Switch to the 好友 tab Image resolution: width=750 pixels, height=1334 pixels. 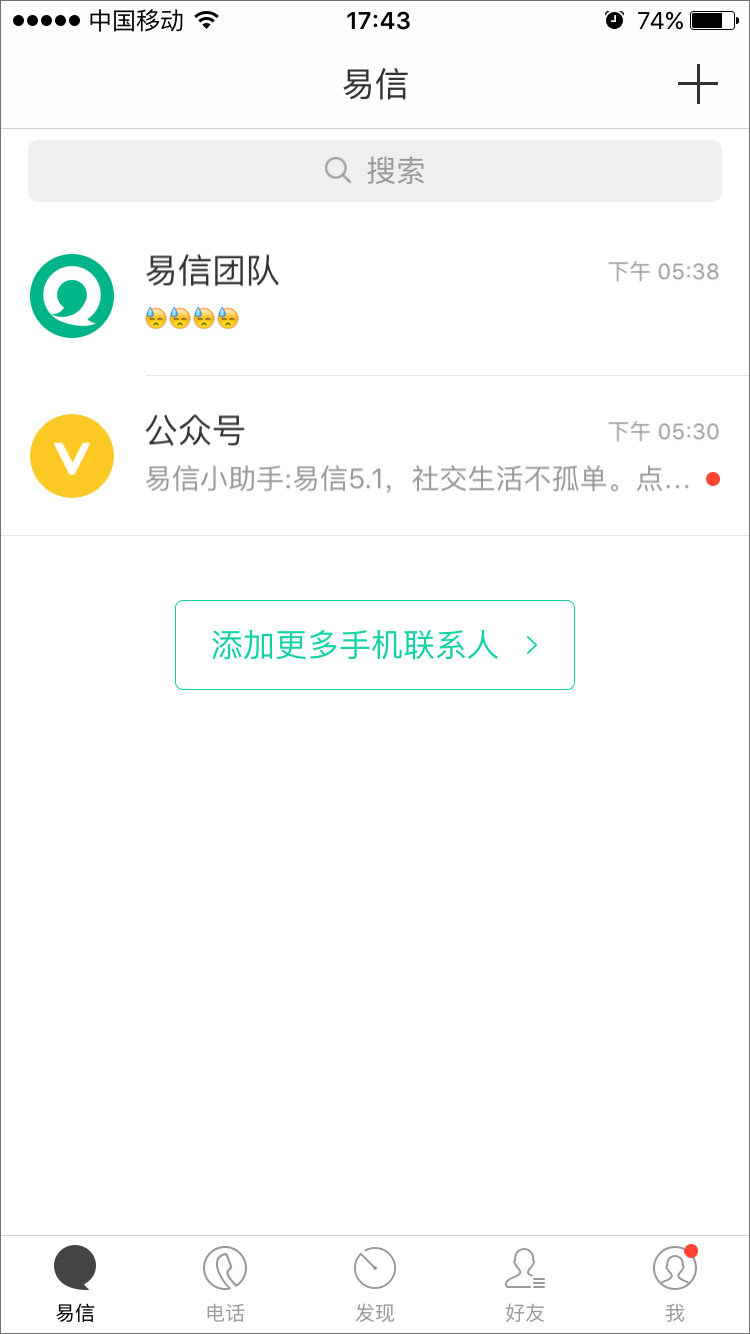pyautogui.click(x=525, y=1284)
